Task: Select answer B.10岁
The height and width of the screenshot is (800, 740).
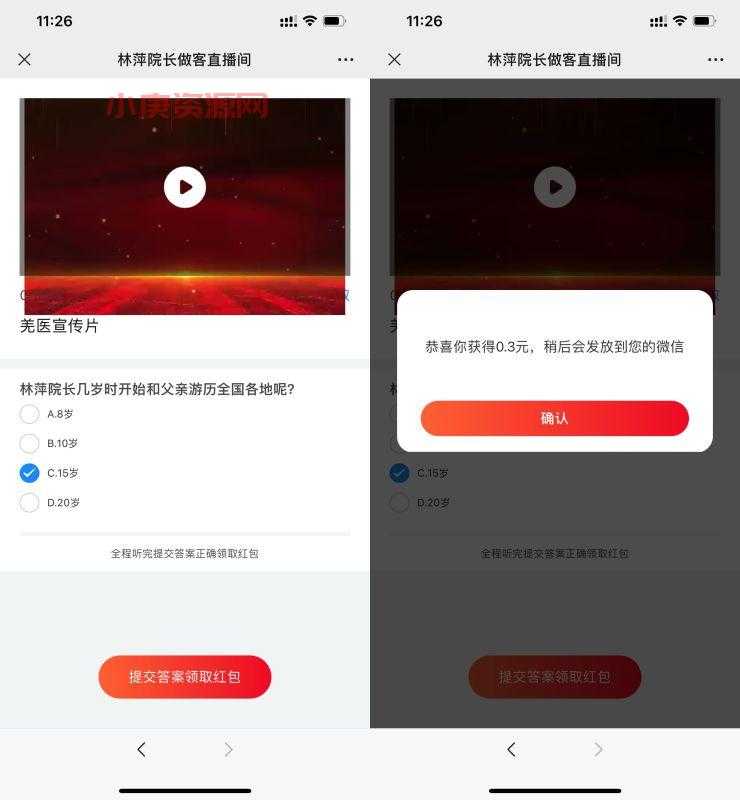Action: click(x=30, y=443)
